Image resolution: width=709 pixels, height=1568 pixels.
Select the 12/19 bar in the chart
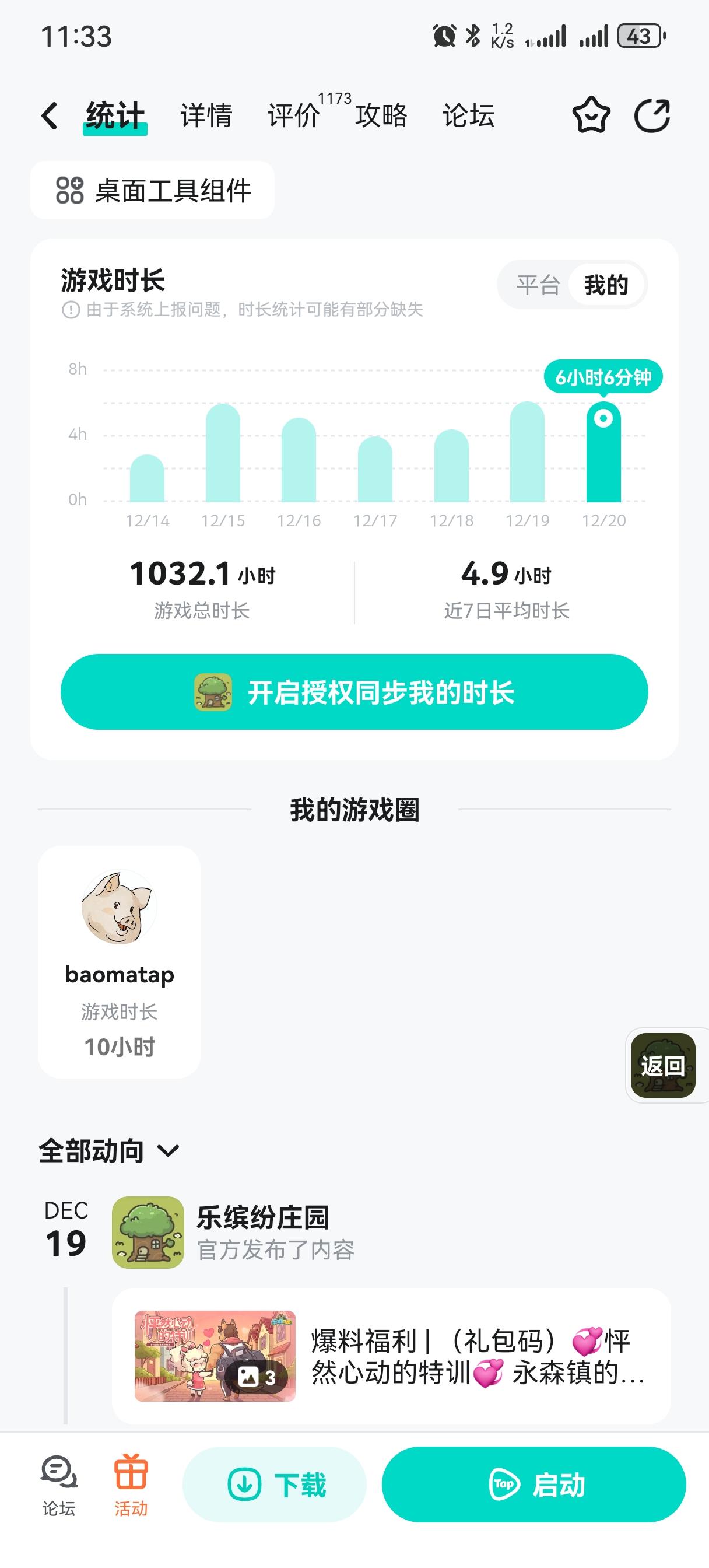point(527,452)
